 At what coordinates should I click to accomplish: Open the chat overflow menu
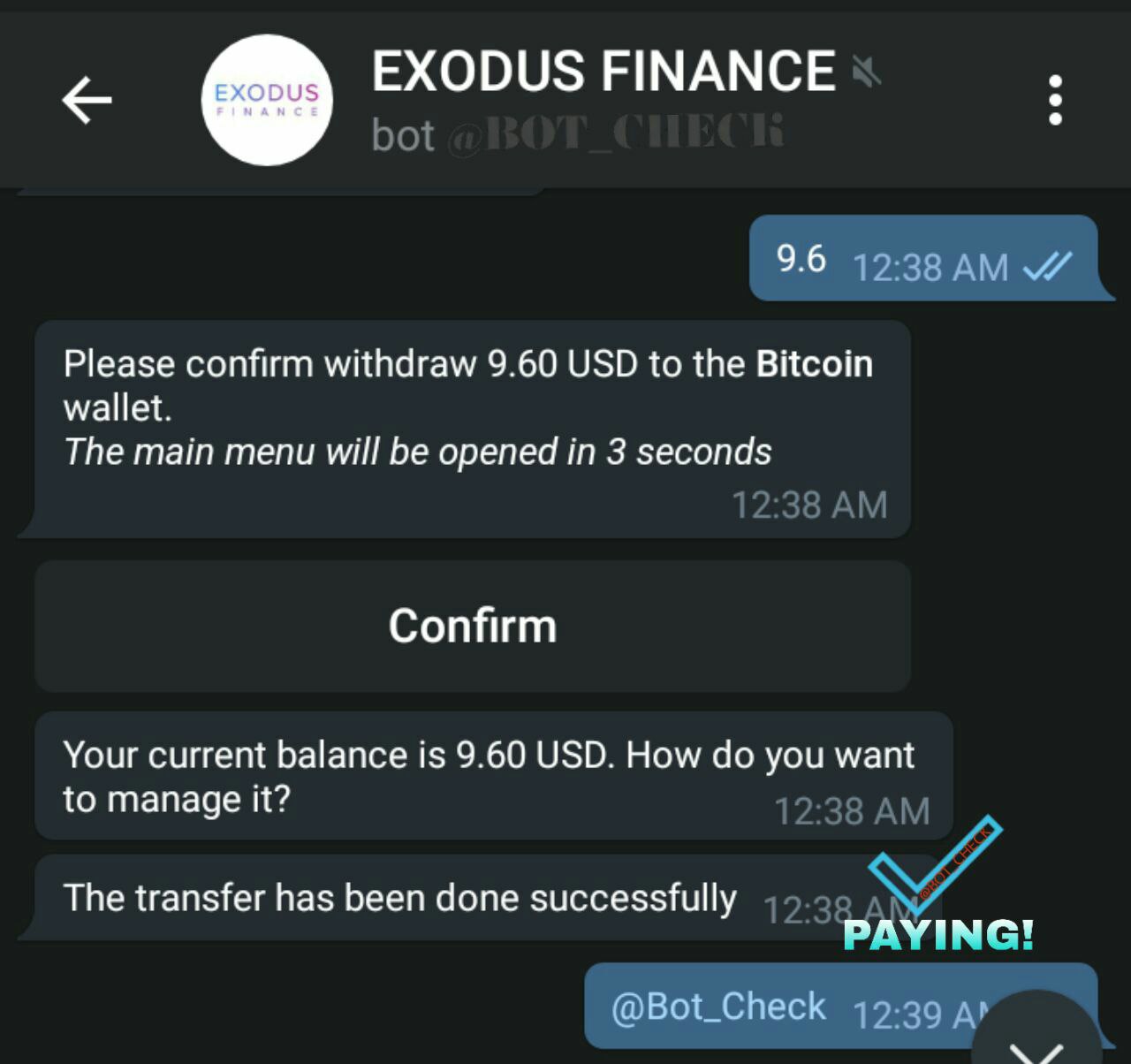click(x=1054, y=100)
